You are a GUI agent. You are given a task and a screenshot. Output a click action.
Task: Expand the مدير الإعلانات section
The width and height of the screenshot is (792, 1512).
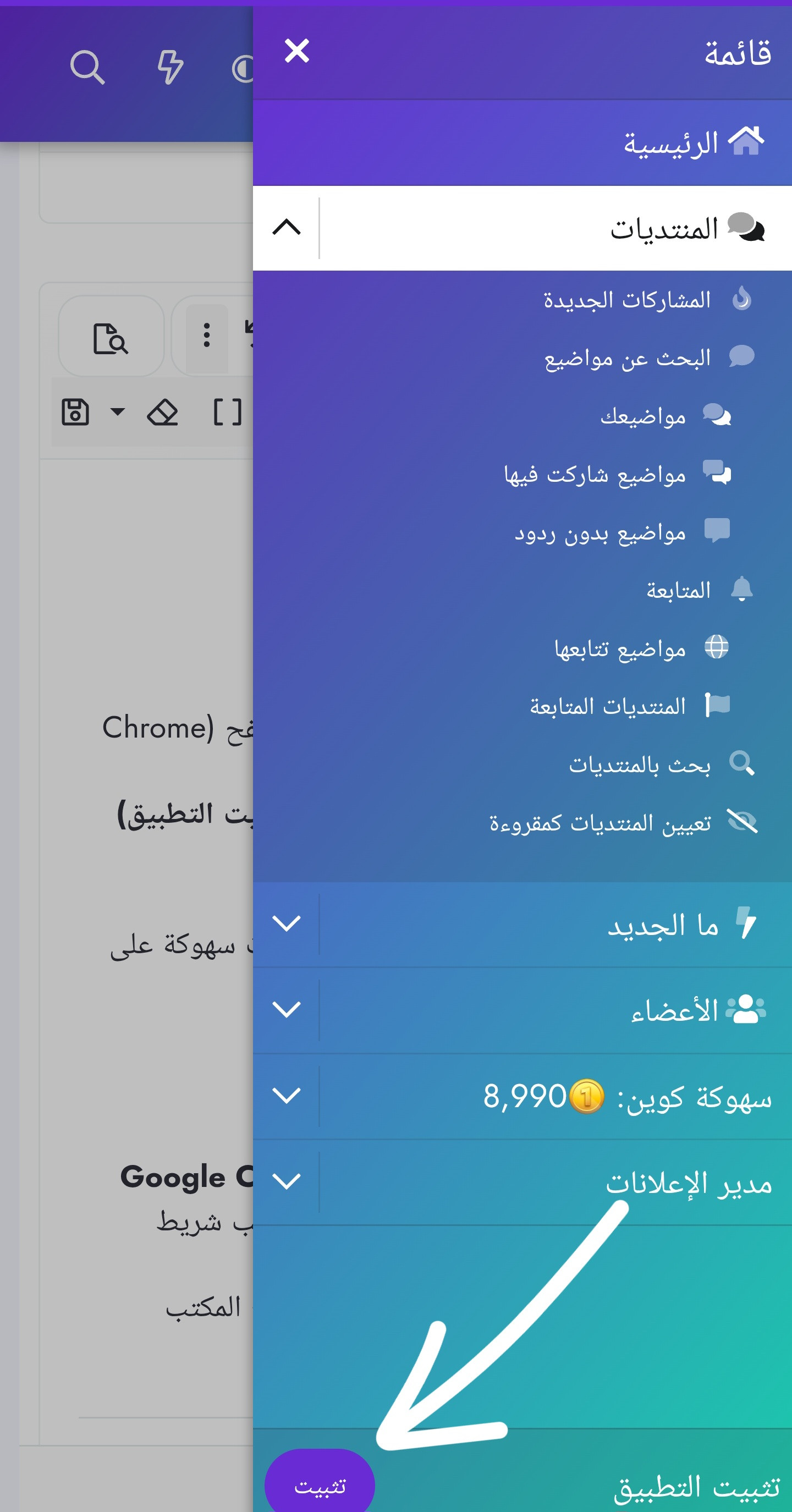(x=287, y=1181)
